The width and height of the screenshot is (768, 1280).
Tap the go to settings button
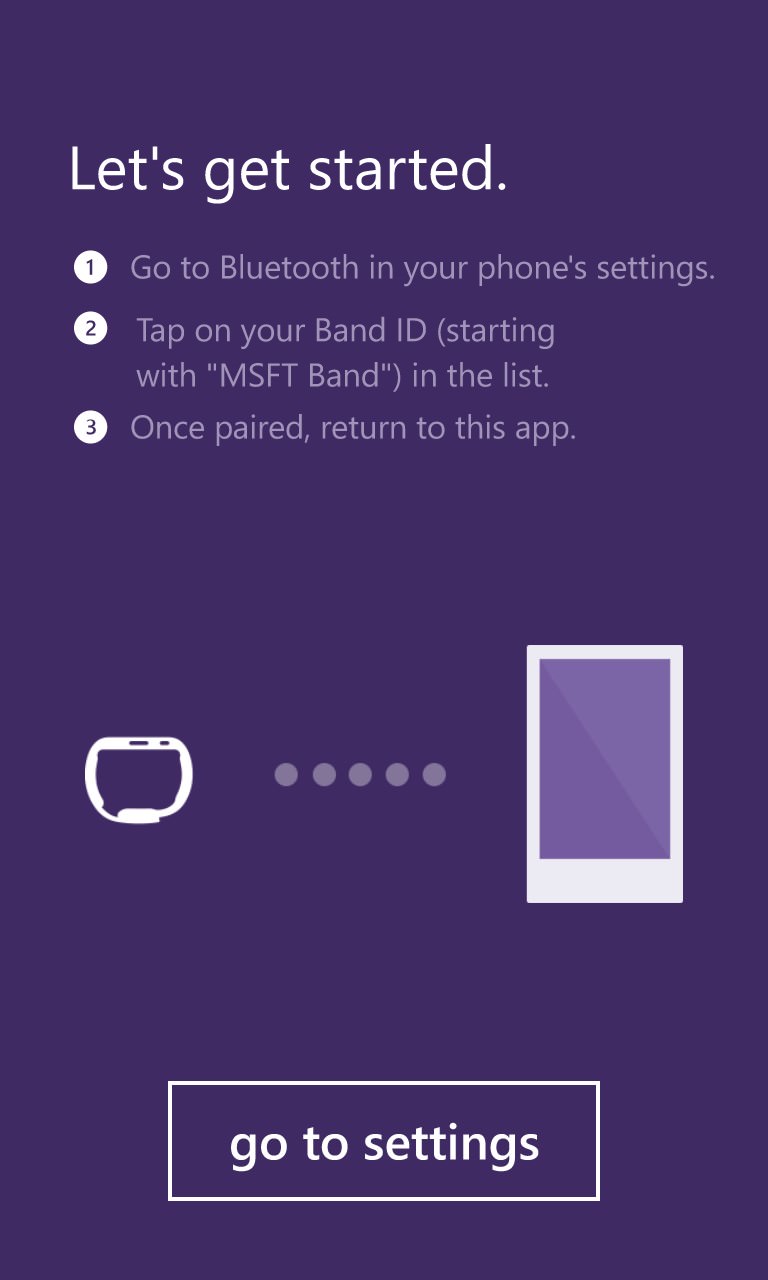coord(384,1141)
